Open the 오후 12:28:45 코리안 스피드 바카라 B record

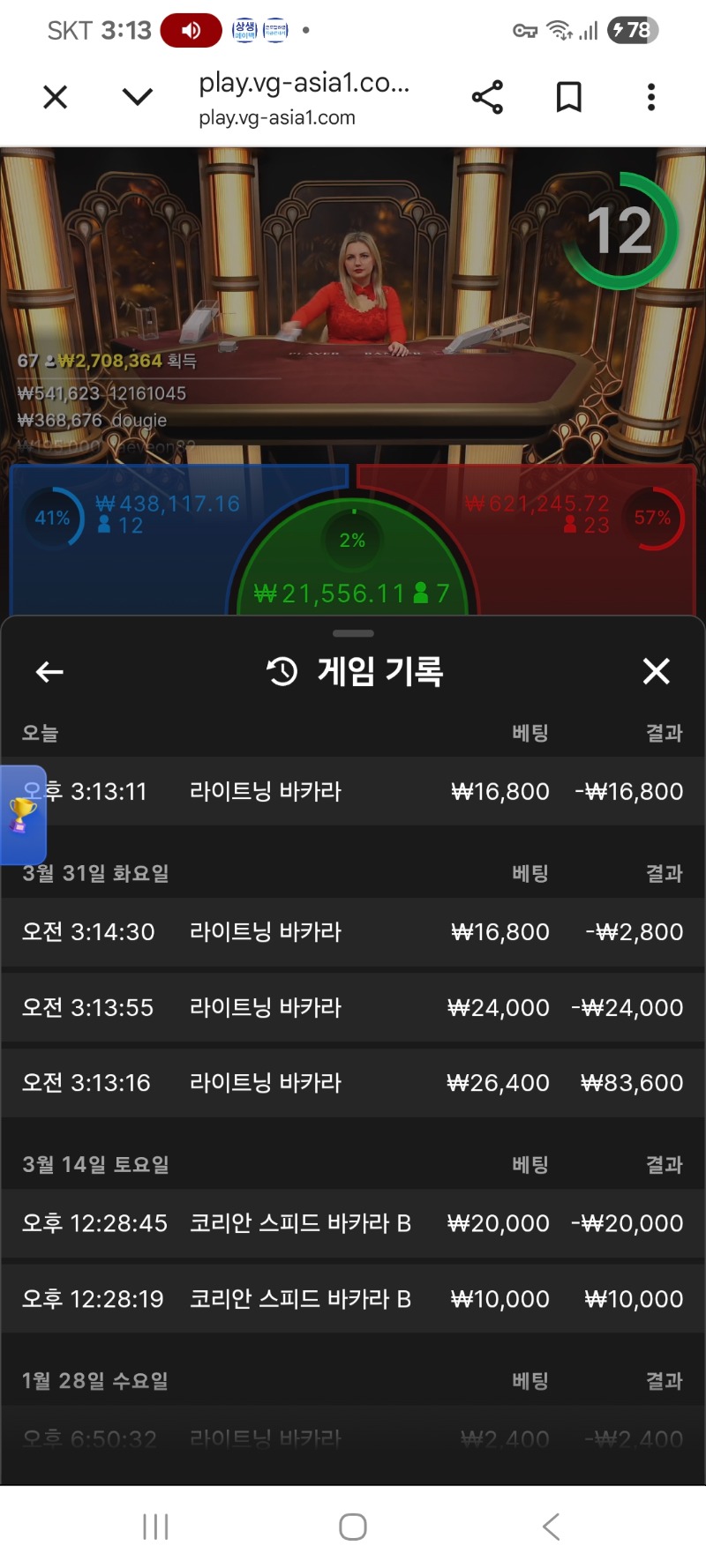click(353, 1223)
